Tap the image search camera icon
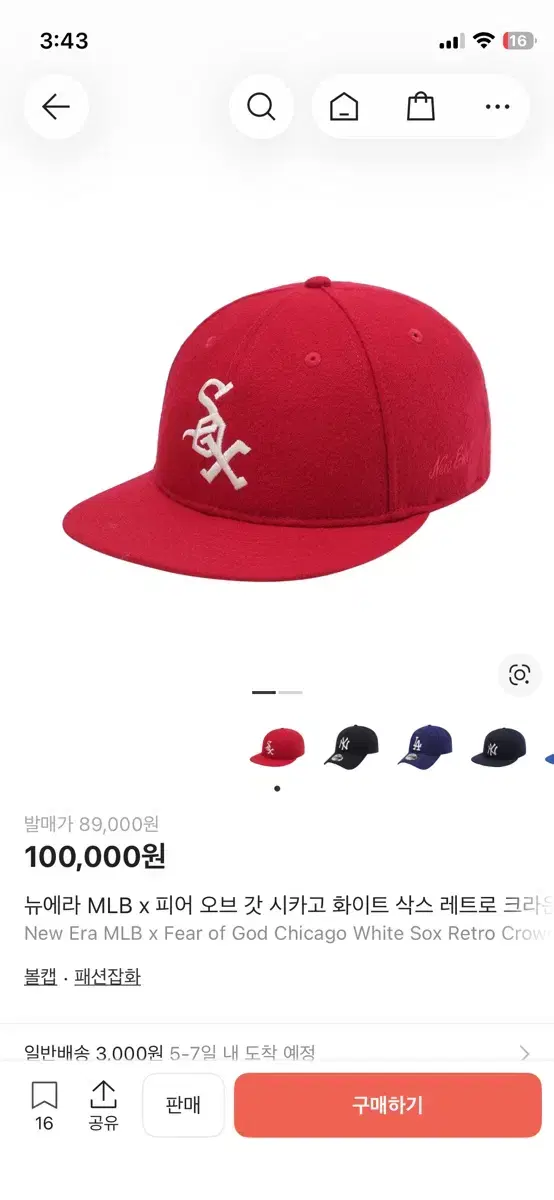The width and height of the screenshot is (554, 1200). (519, 675)
